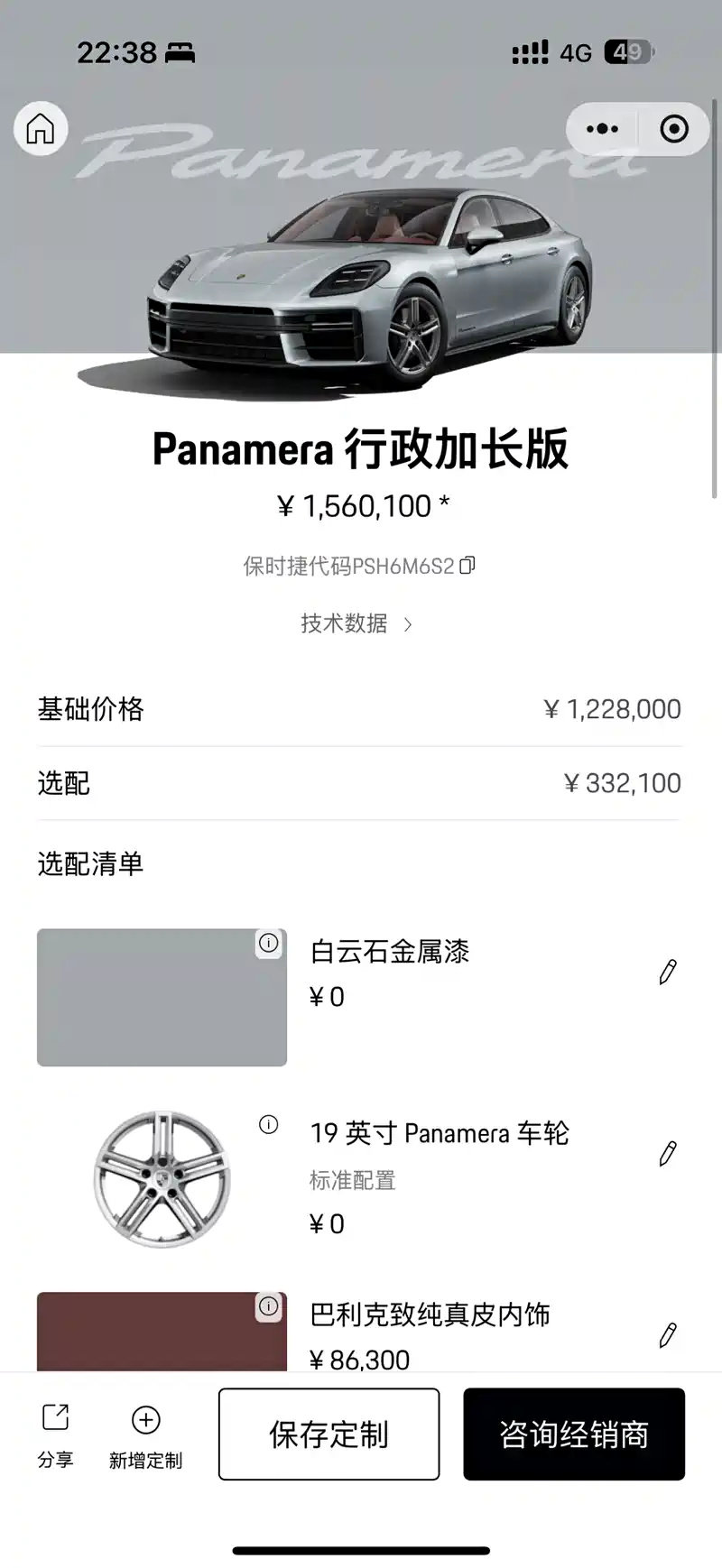Edit the 19 英寸 Panamera 车轮 option
Image resolution: width=722 pixels, height=1568 pixels.
coord(668,1154)
